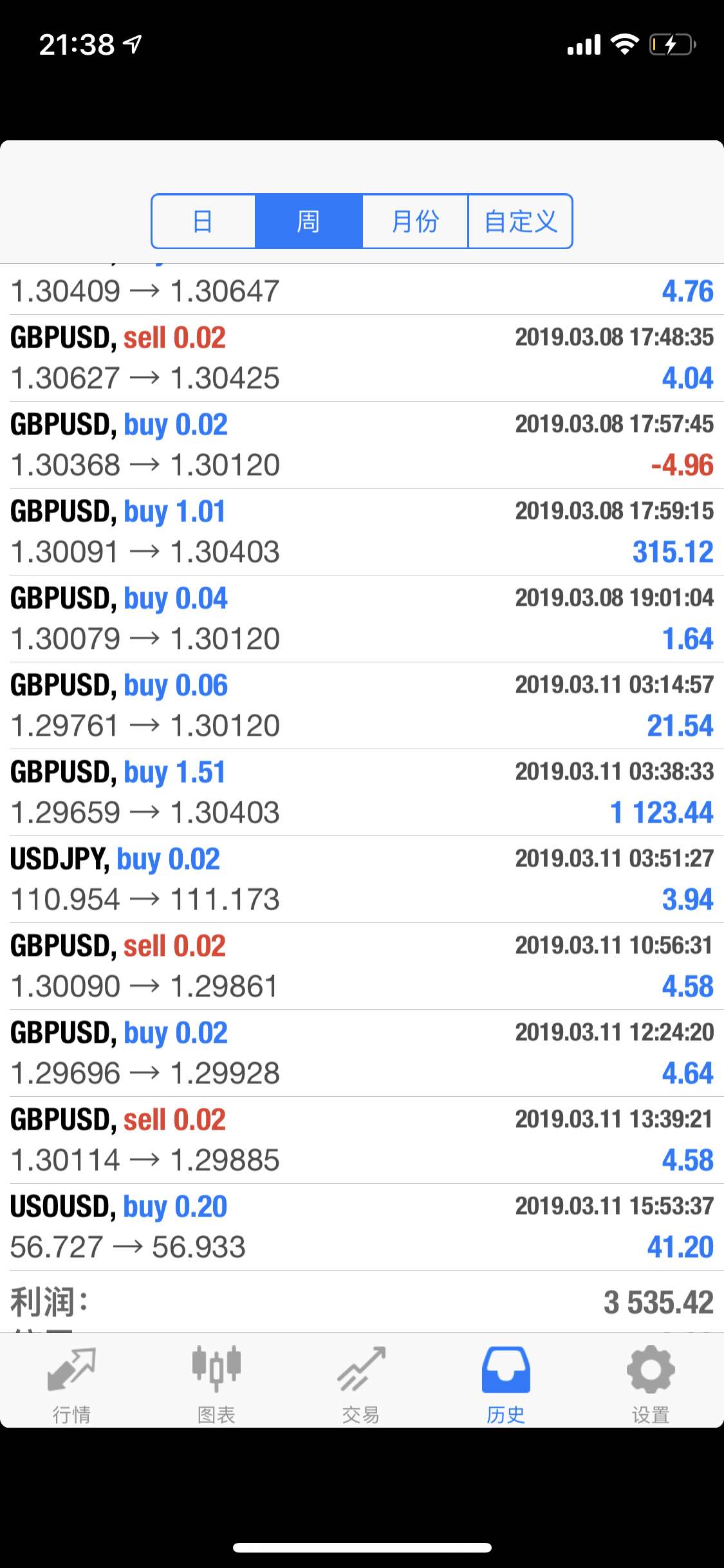
Task: Select the 周 period segment
Action: [309, 221]
